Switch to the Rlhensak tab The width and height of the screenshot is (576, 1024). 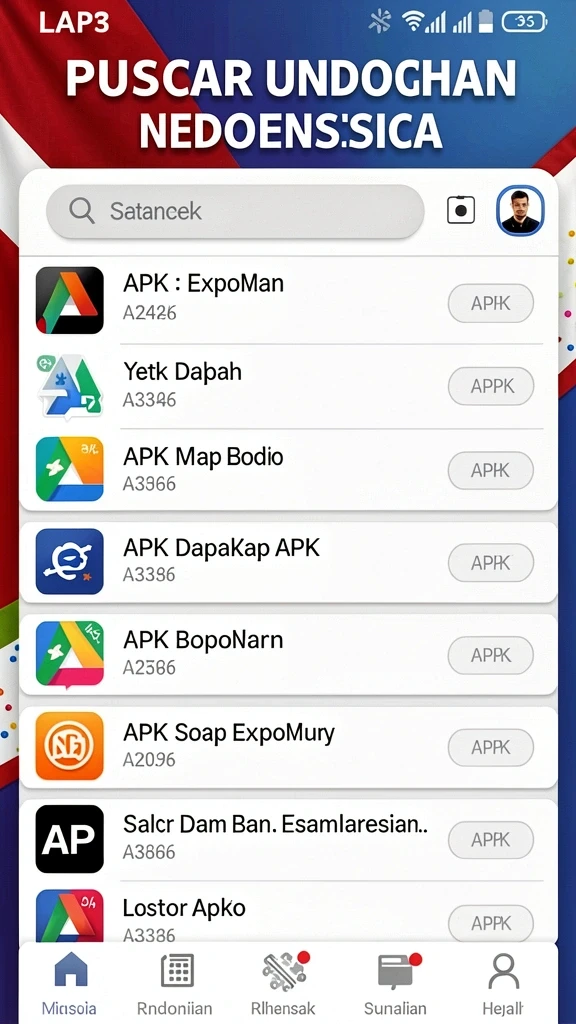[283, 983]
